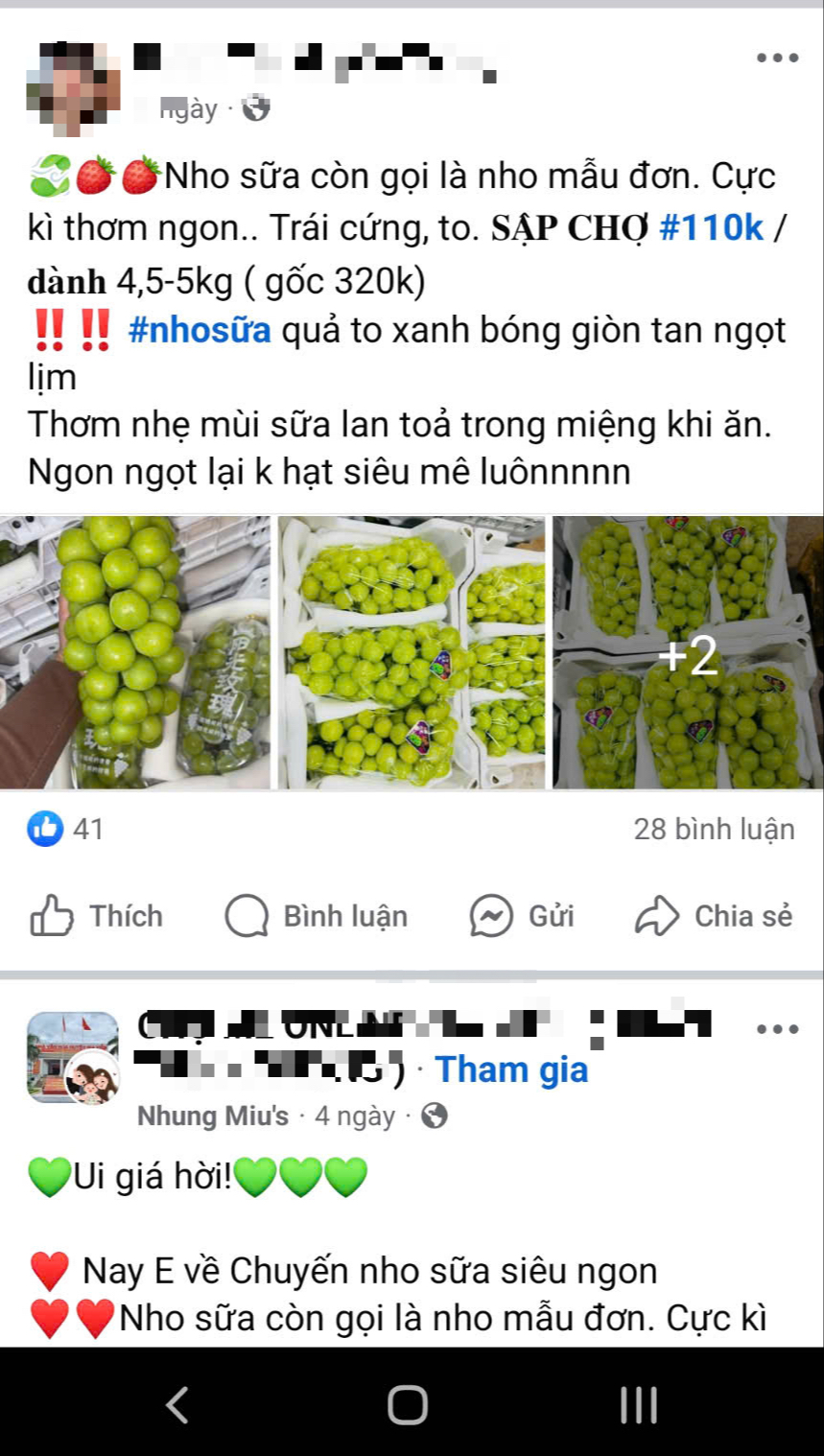824x1456 pixels.
Task: Tap the Android home navigation button
Action: click(407, 1403)
